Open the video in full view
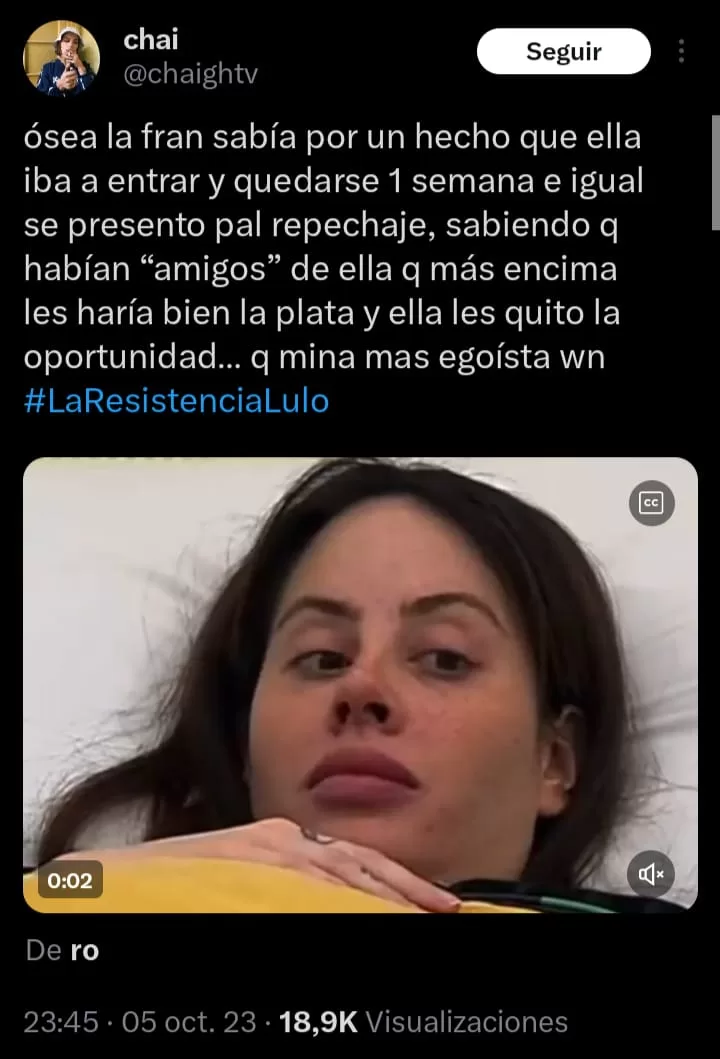720x1059 pixels. (x=360, y=685)
